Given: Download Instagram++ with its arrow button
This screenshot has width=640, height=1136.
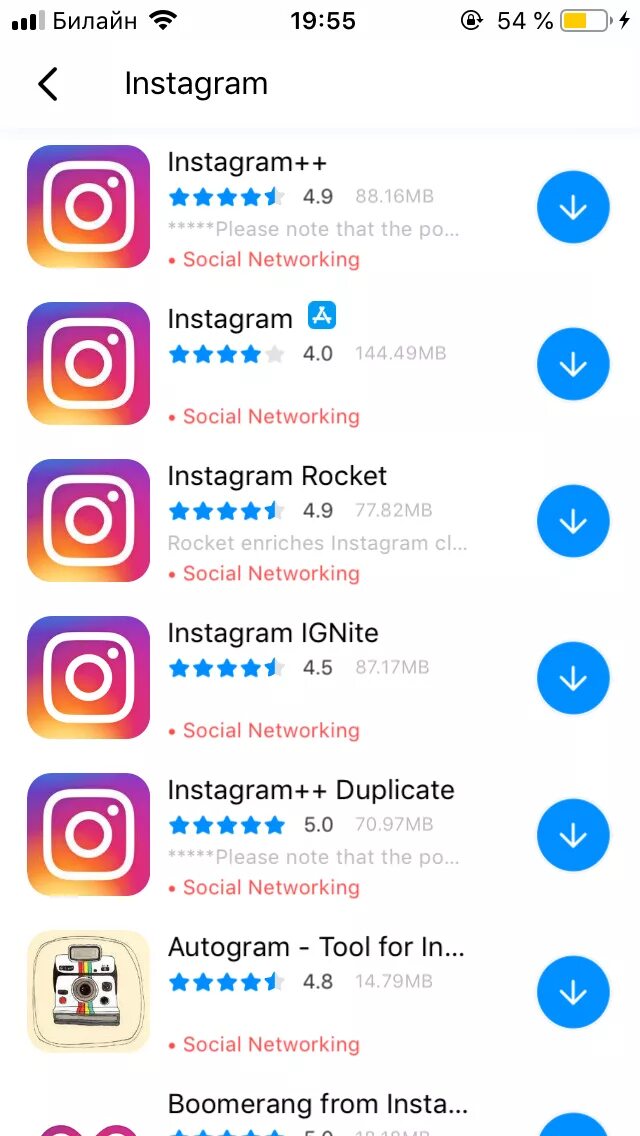Looking at the screenshot, I should coord(573,207).
